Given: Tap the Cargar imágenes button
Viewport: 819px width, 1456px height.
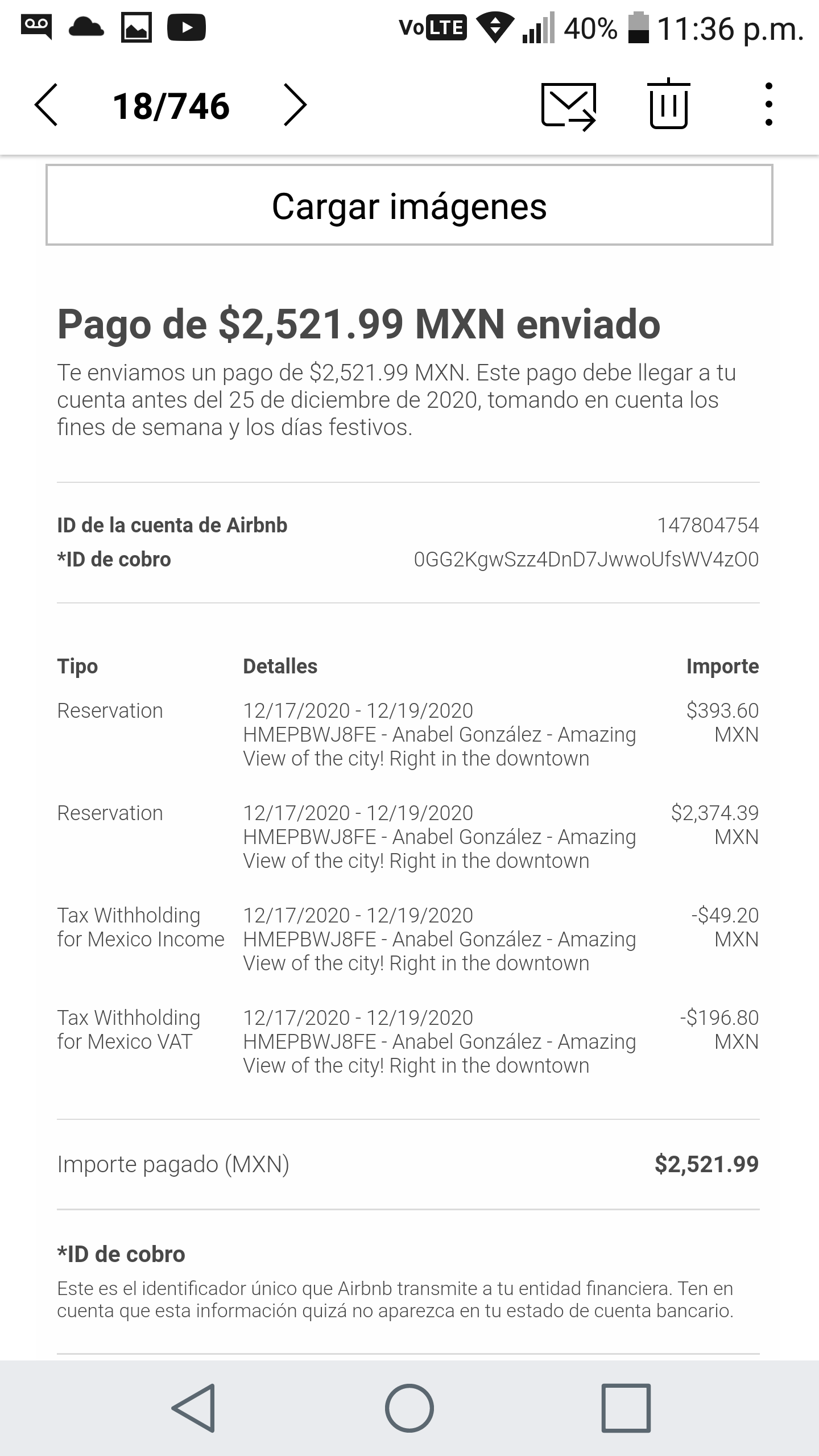Looking at the screenshot, I should [x=409, y=205].
